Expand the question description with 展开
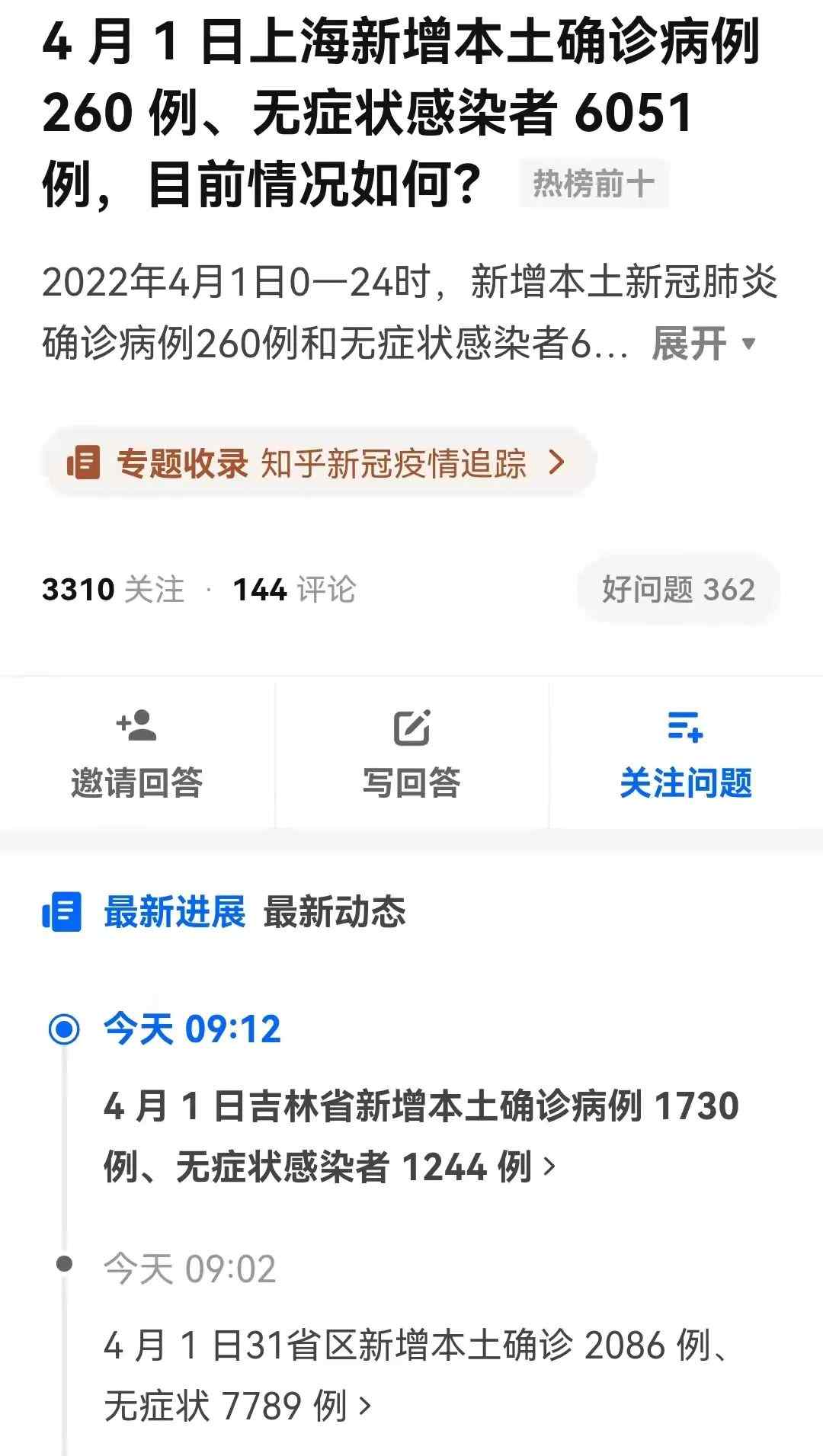Image resolution: width=823 pixels, height=1456 pixels. click(x=703, y=344)
